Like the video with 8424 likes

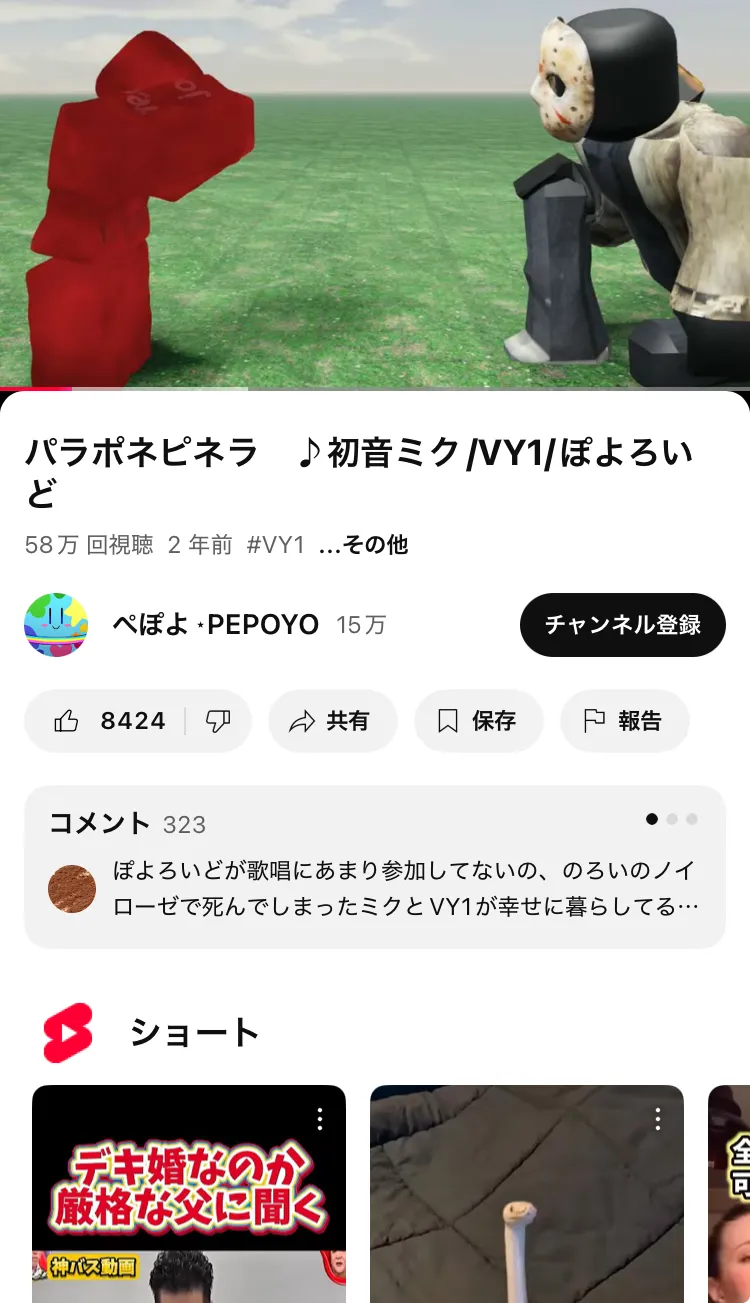point(110,721)
